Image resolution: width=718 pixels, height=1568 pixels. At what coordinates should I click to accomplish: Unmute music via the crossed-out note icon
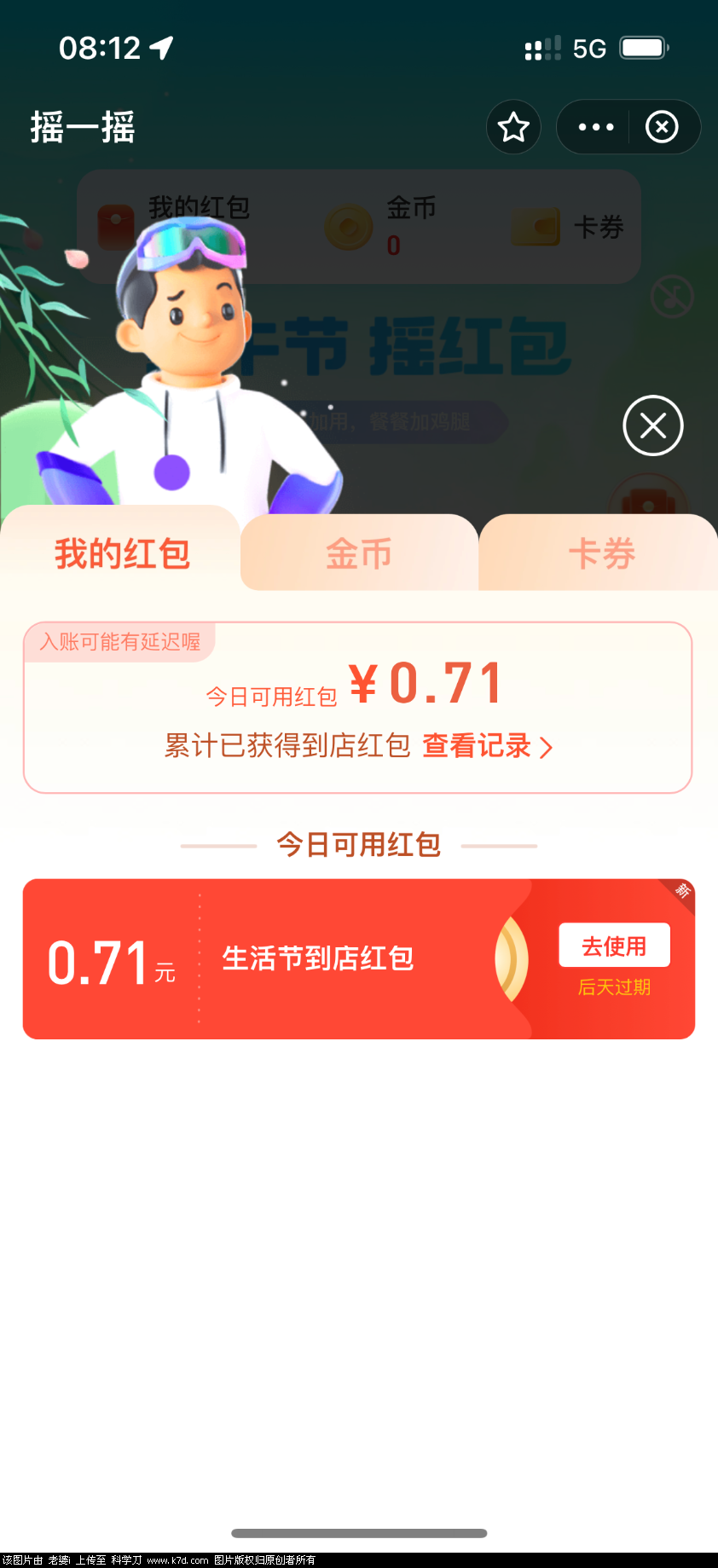671,295
